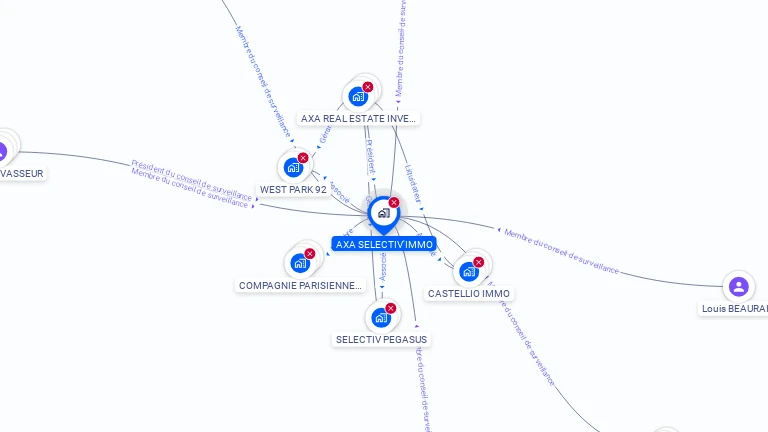Screen dimensions: 768x432
Task: Open the AXA REAL ESTATE INVE... company node
Action: click(x=357, y=97)
